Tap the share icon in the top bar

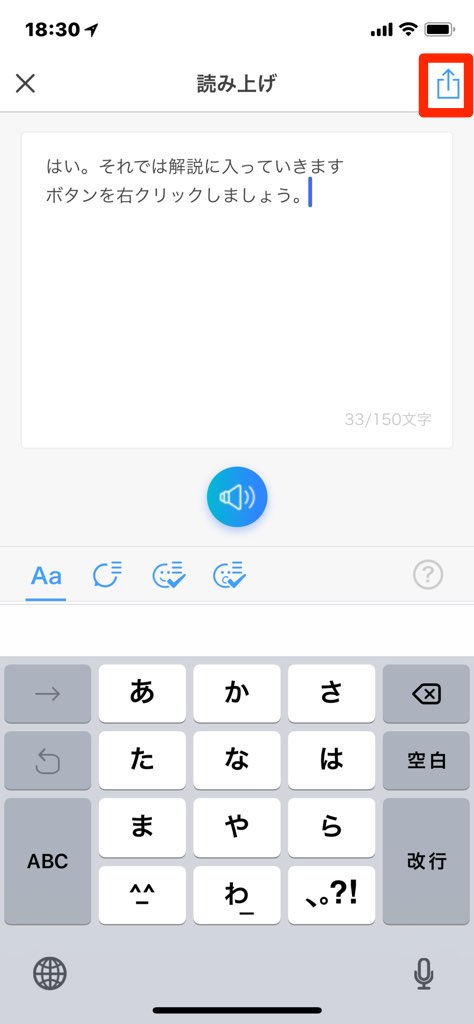(448, 85)
